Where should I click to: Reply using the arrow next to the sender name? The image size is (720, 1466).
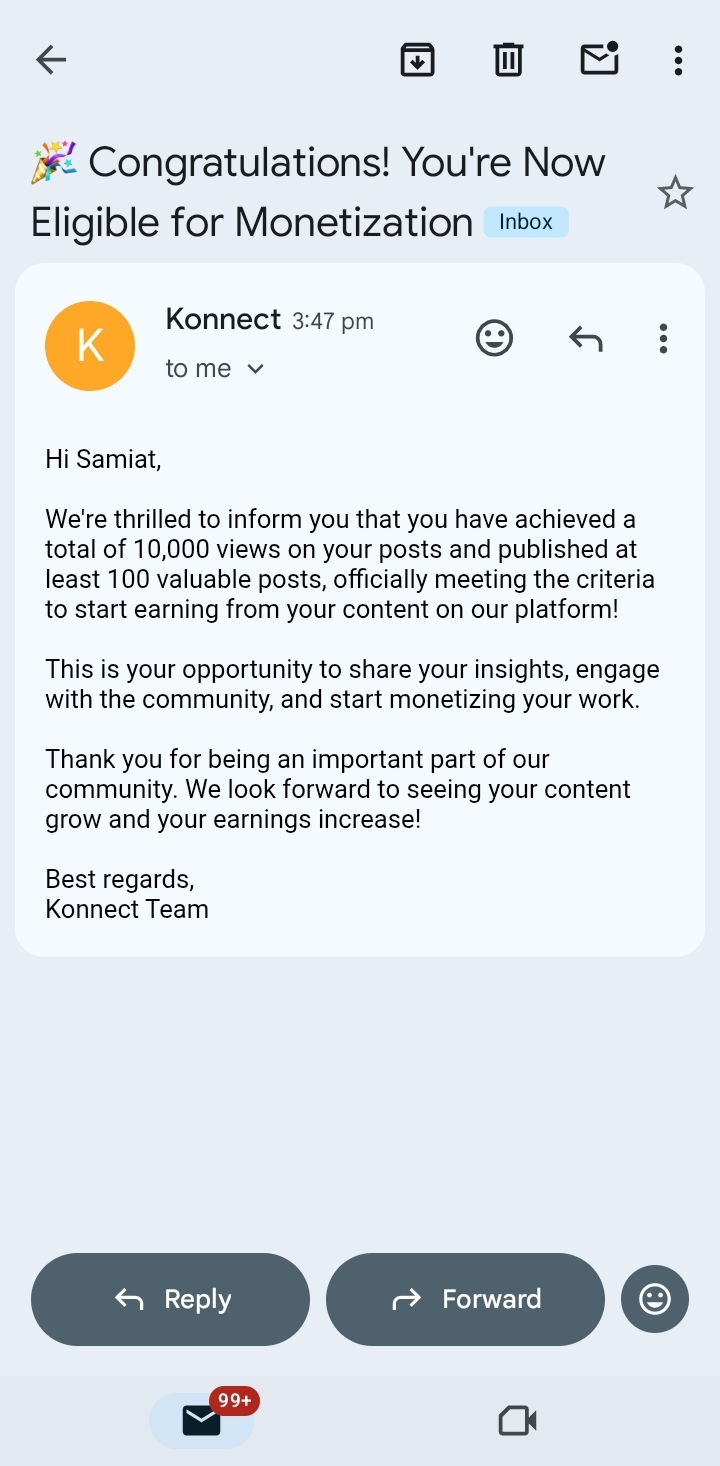[585, 339]
